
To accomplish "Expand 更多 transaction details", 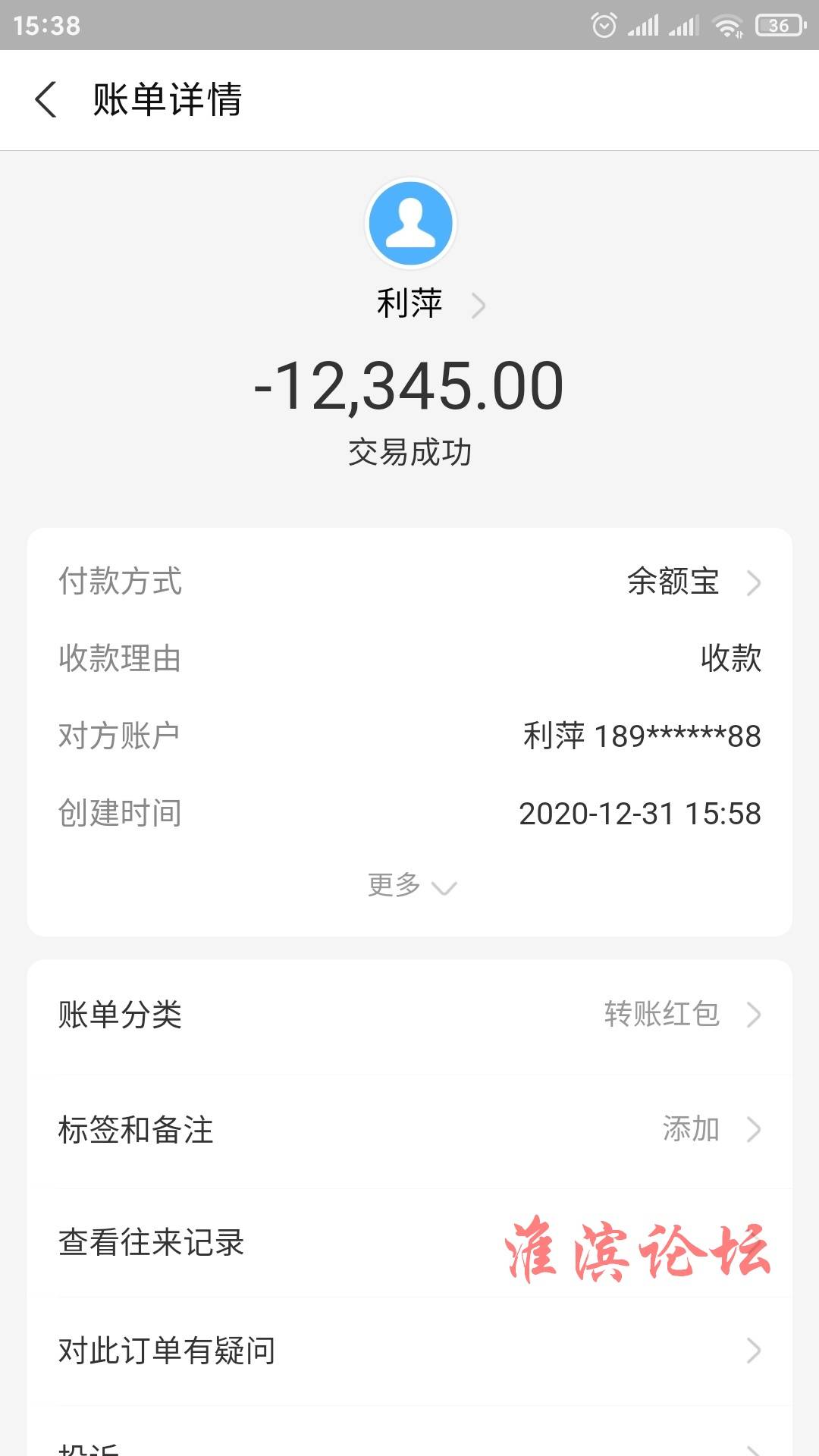I will (410, 885).
